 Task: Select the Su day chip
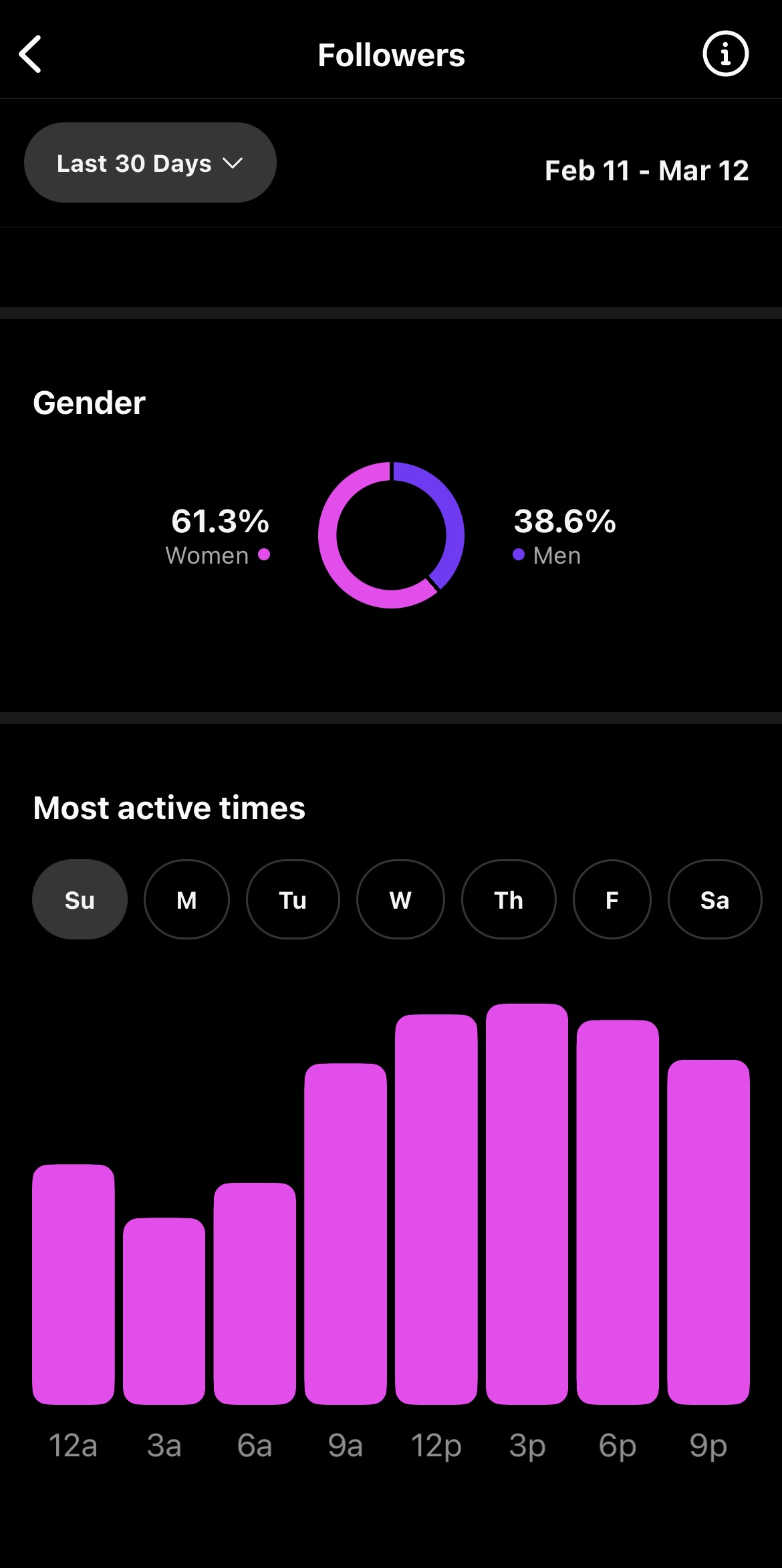tap(80, 899)
